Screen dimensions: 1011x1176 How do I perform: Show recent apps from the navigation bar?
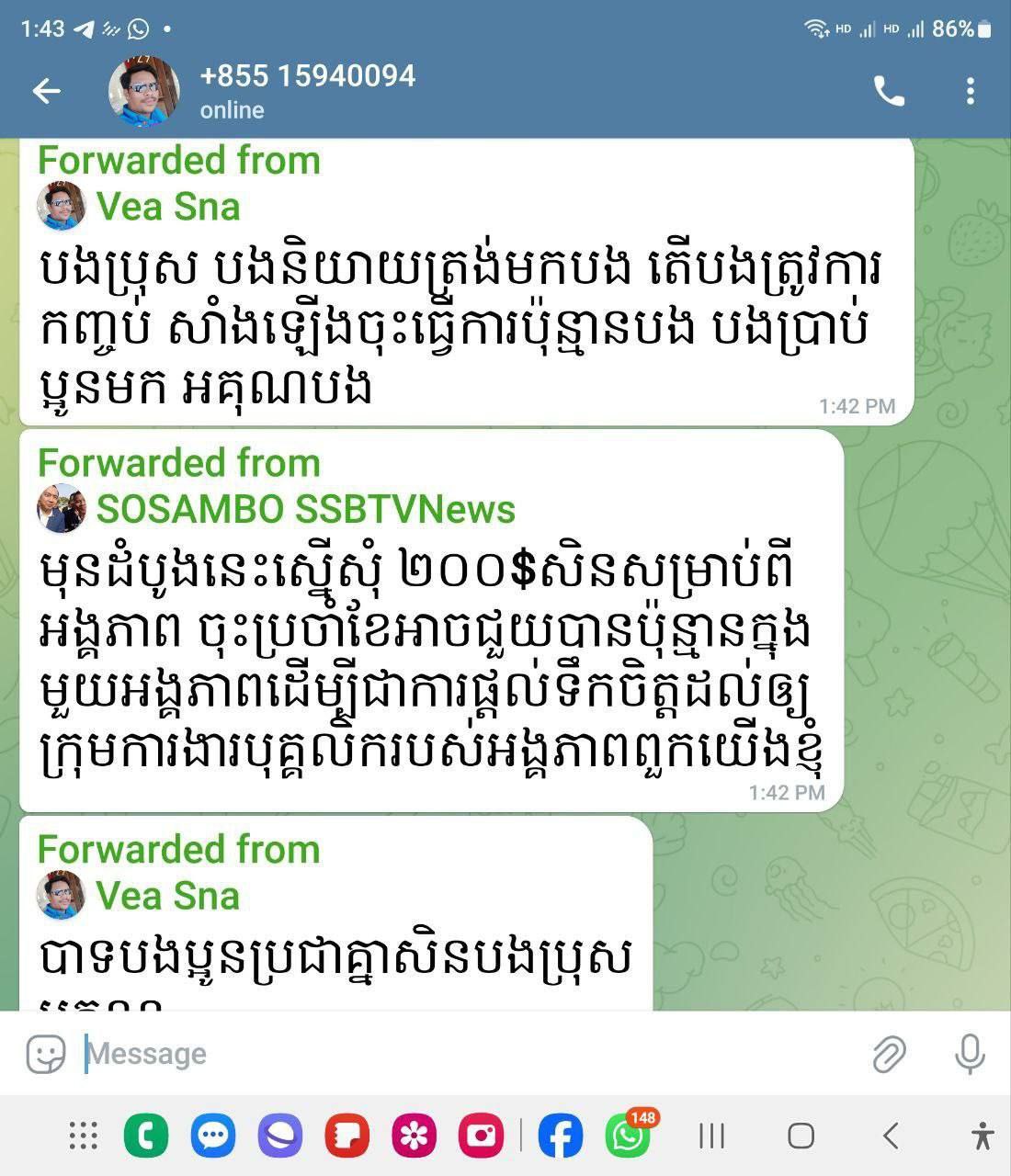[x=712, y=1136]
